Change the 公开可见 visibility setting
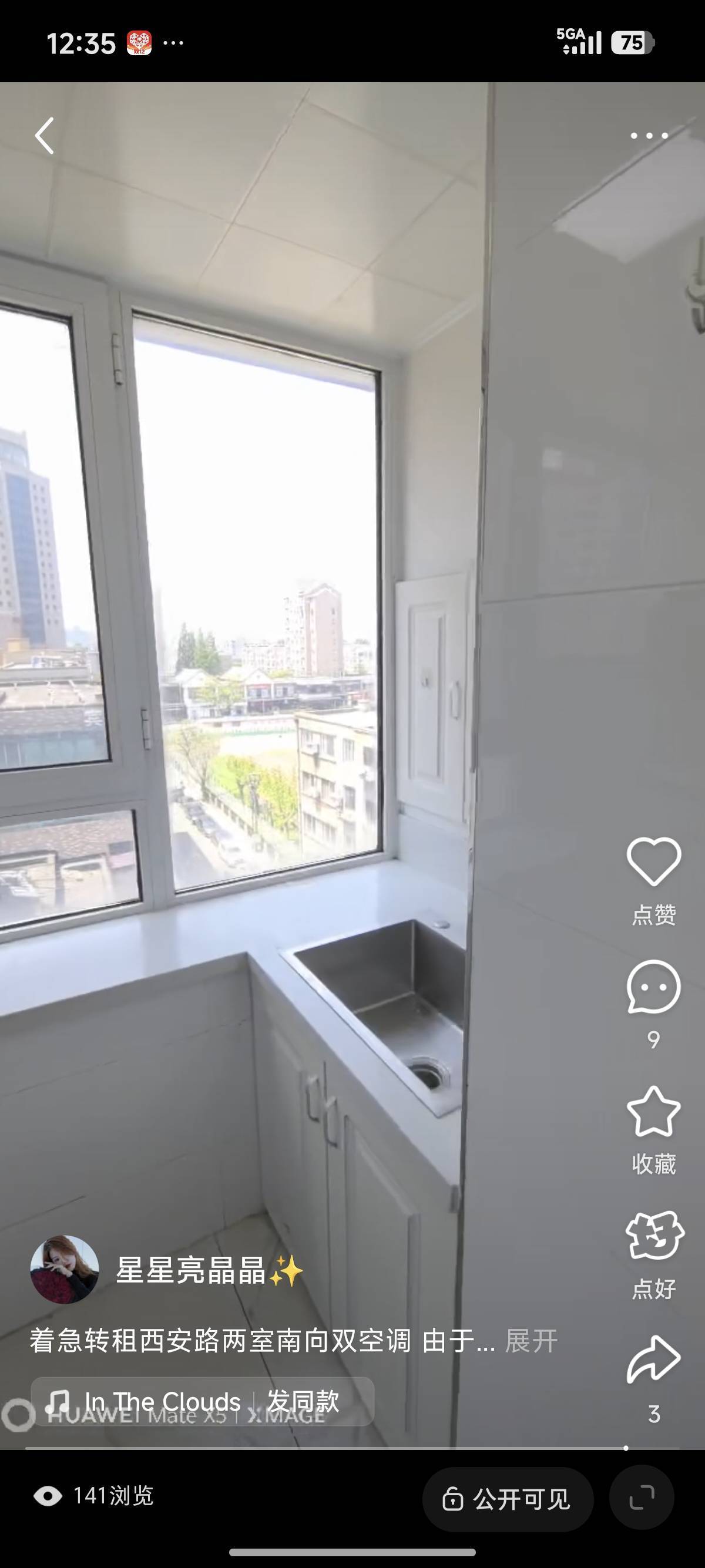The width and height of the screenshot is (705, 1568). coord(508,1499)
